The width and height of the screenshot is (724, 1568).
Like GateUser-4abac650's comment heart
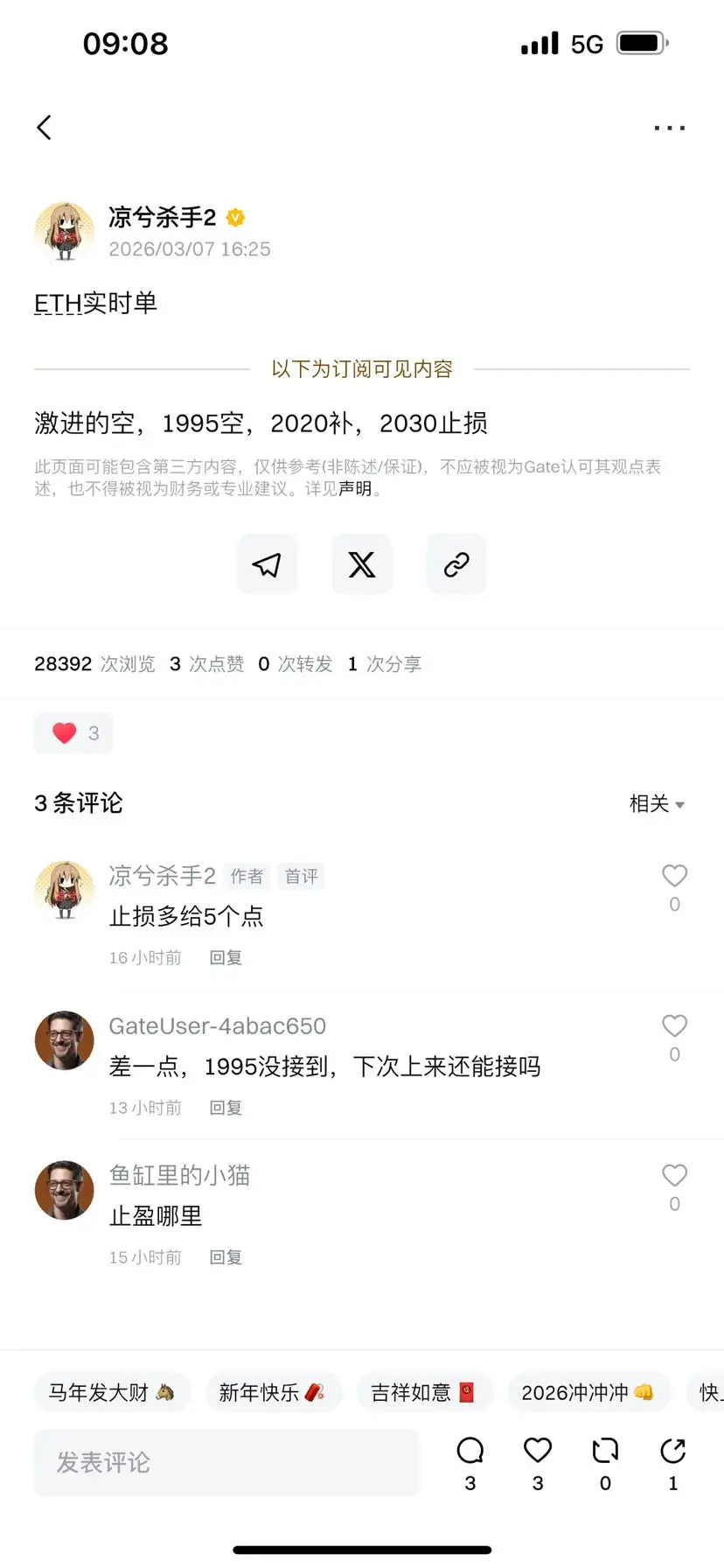pyautogui.click(x=674, y=1025)
